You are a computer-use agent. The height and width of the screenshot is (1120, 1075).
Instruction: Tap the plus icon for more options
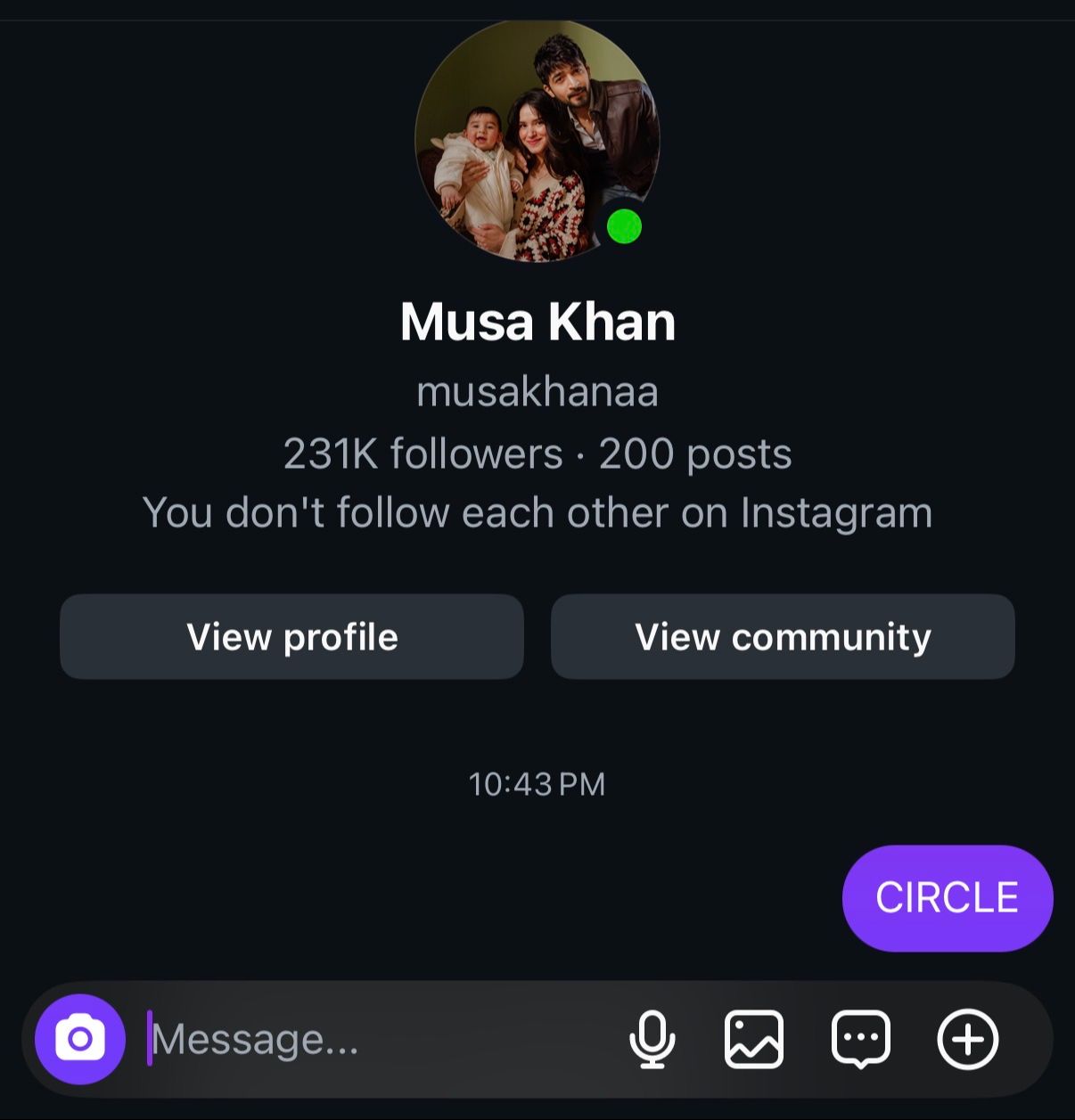click(x=967, y=1039)
